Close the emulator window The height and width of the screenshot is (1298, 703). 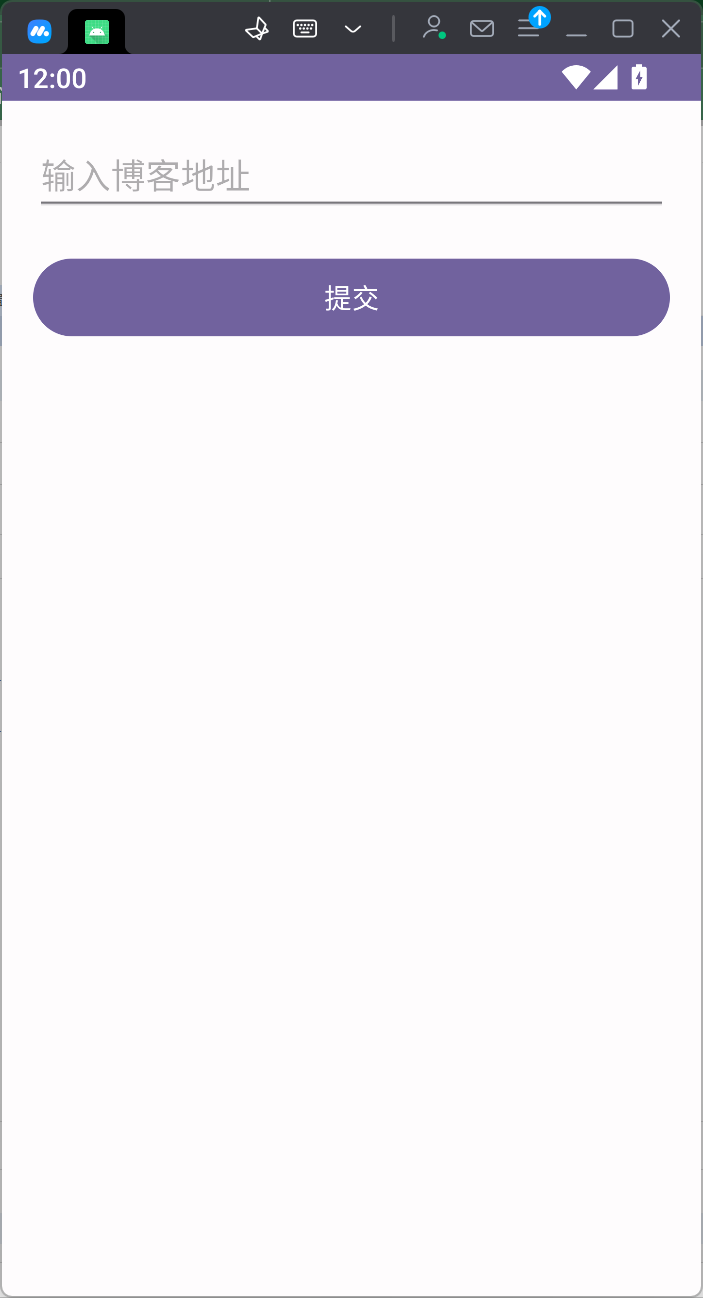pyautogui.click(x=671, y=29)
